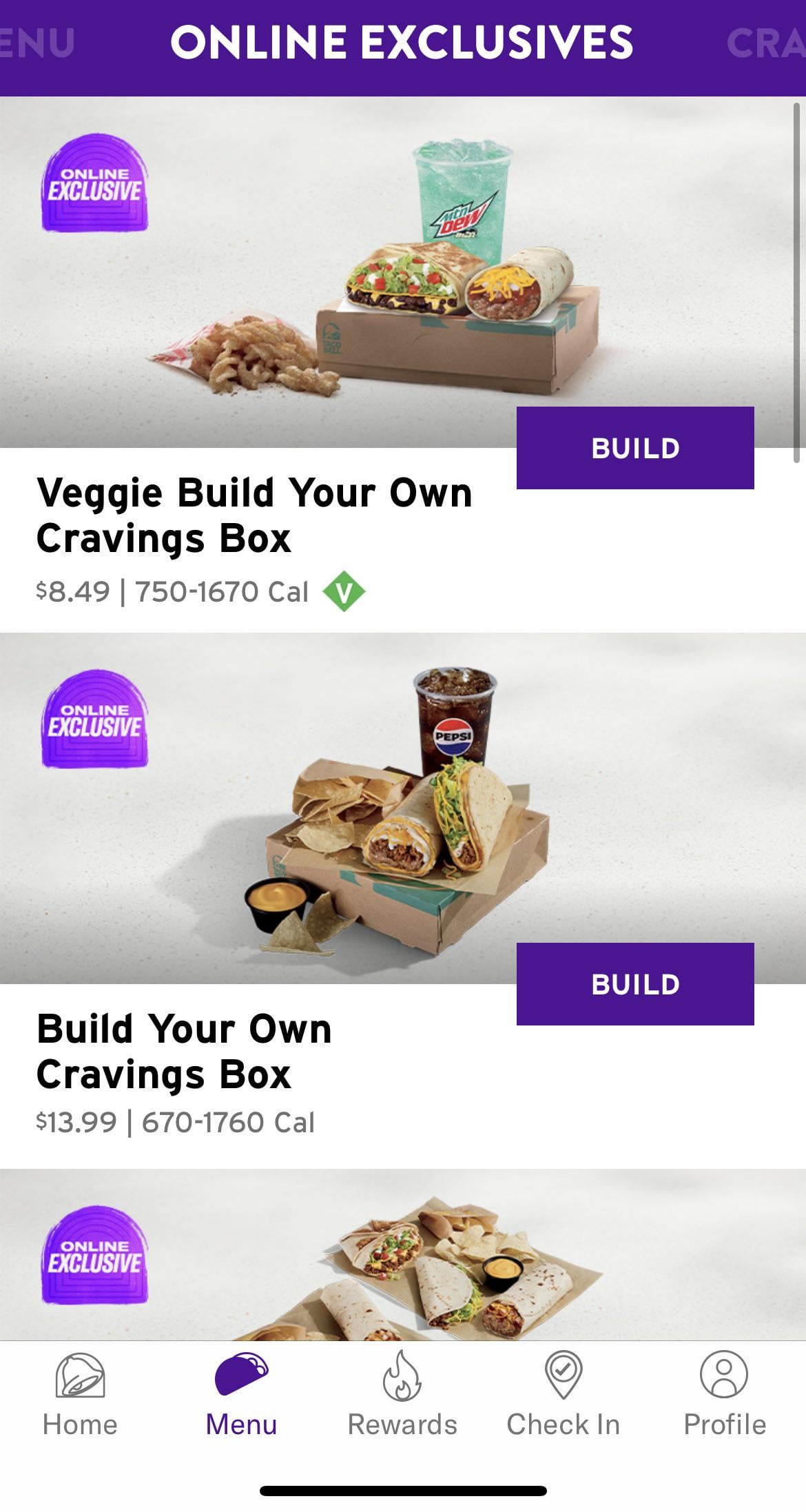Open the Veggie Build Your Own Cravings Box card

click(x=254, y=515)
